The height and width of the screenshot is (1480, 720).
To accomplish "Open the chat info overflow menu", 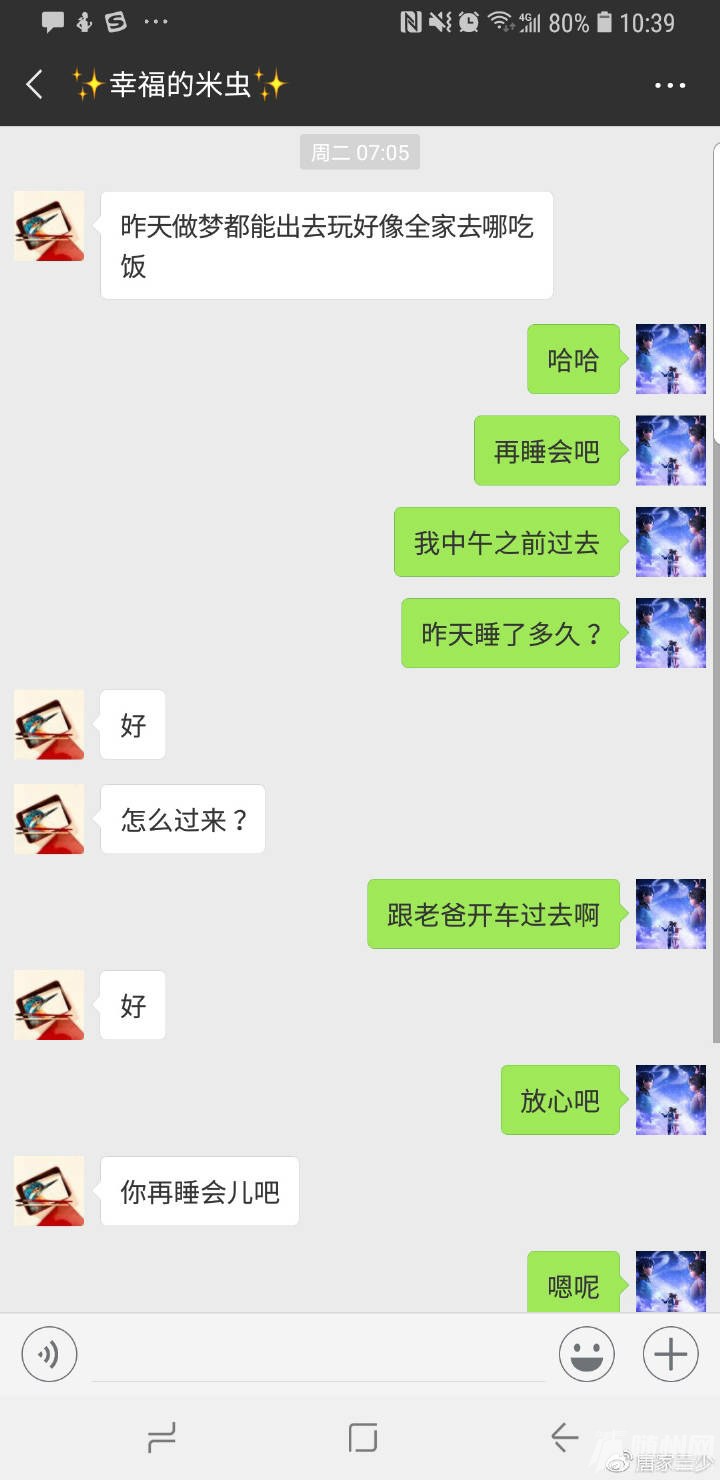I will coord(670,86).
